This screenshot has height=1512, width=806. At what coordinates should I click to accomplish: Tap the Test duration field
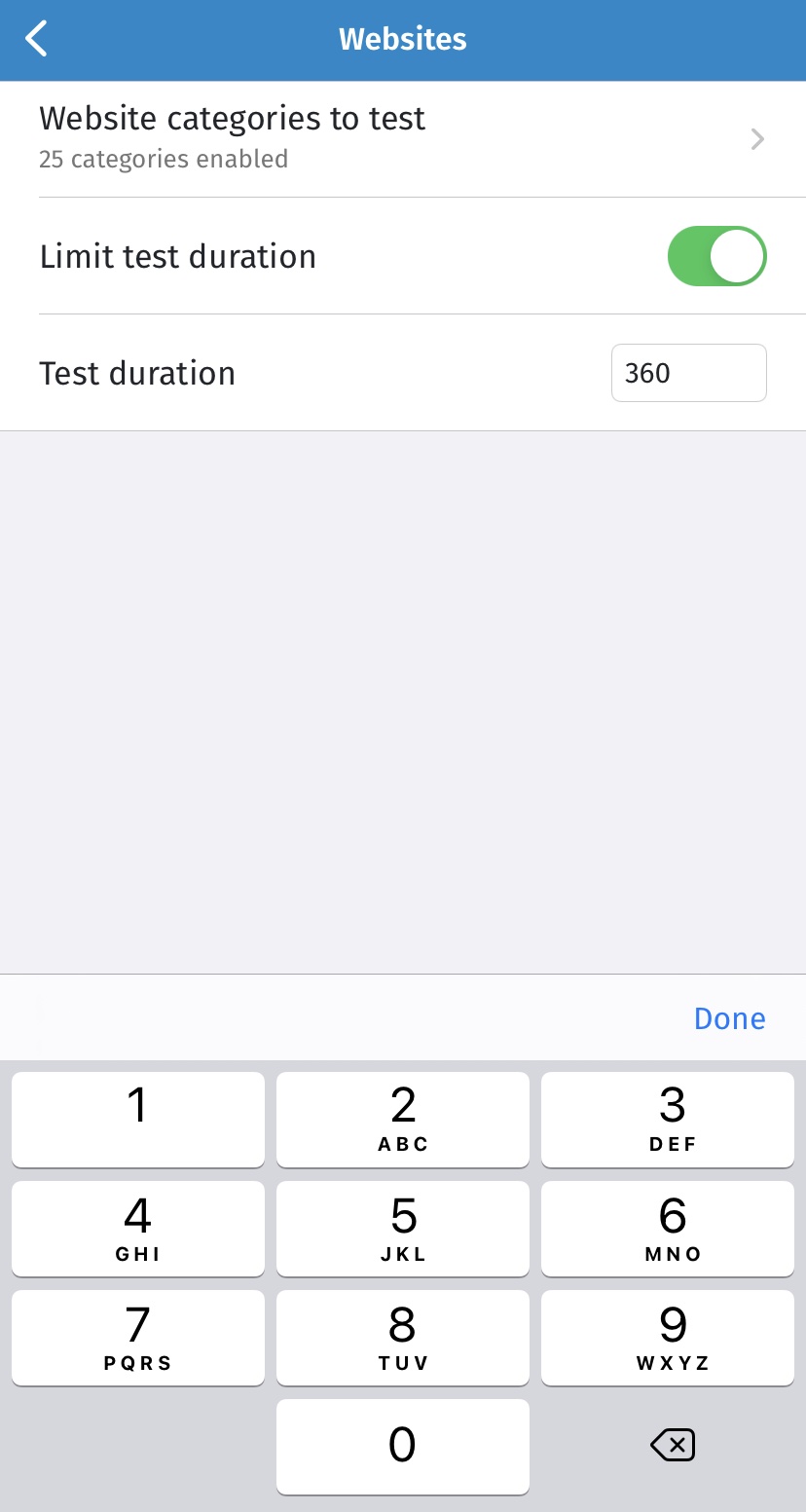tap(688, 373)
